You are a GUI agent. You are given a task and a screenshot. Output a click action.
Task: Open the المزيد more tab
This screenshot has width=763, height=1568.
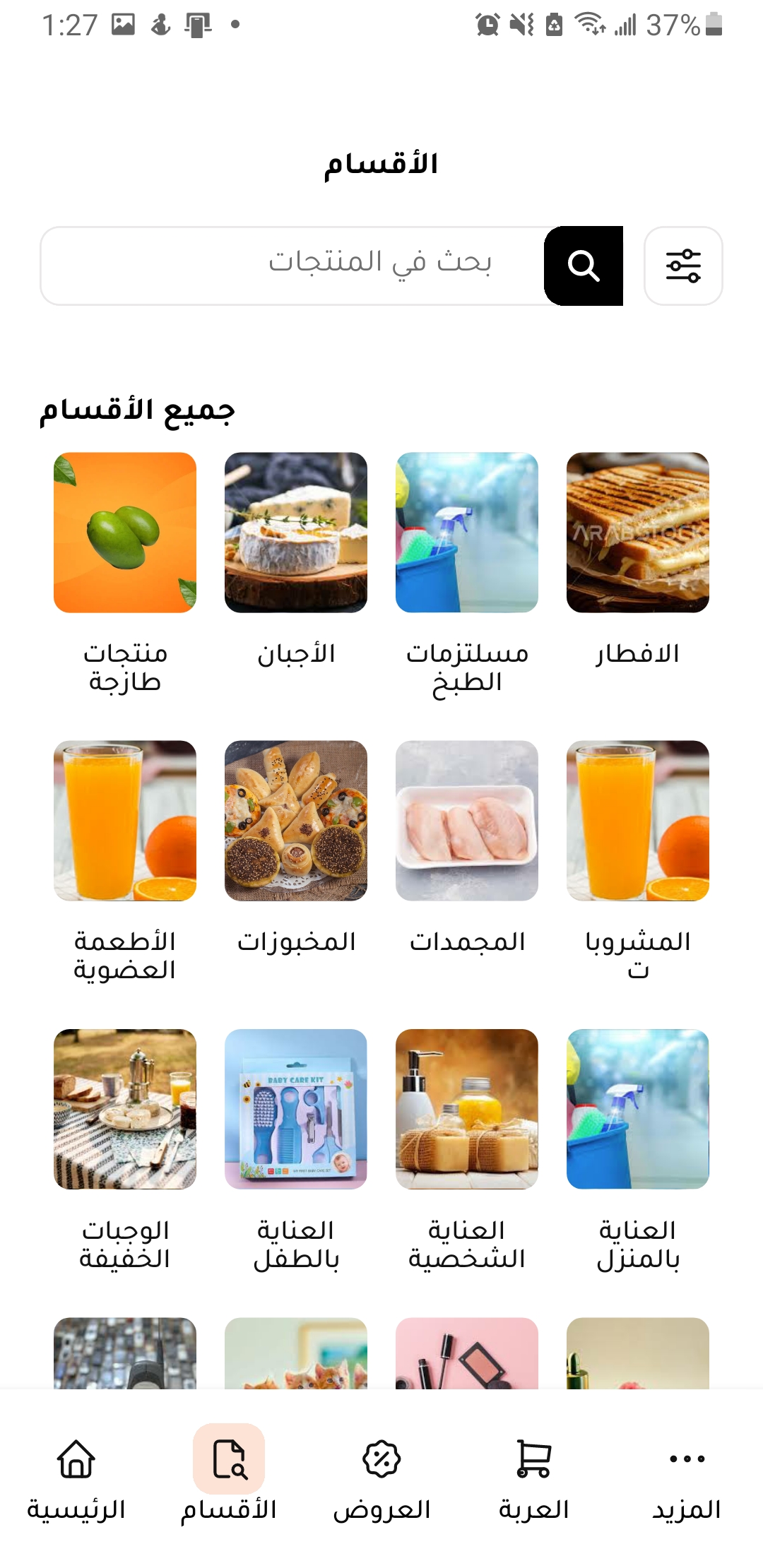tap(687, 1476)
